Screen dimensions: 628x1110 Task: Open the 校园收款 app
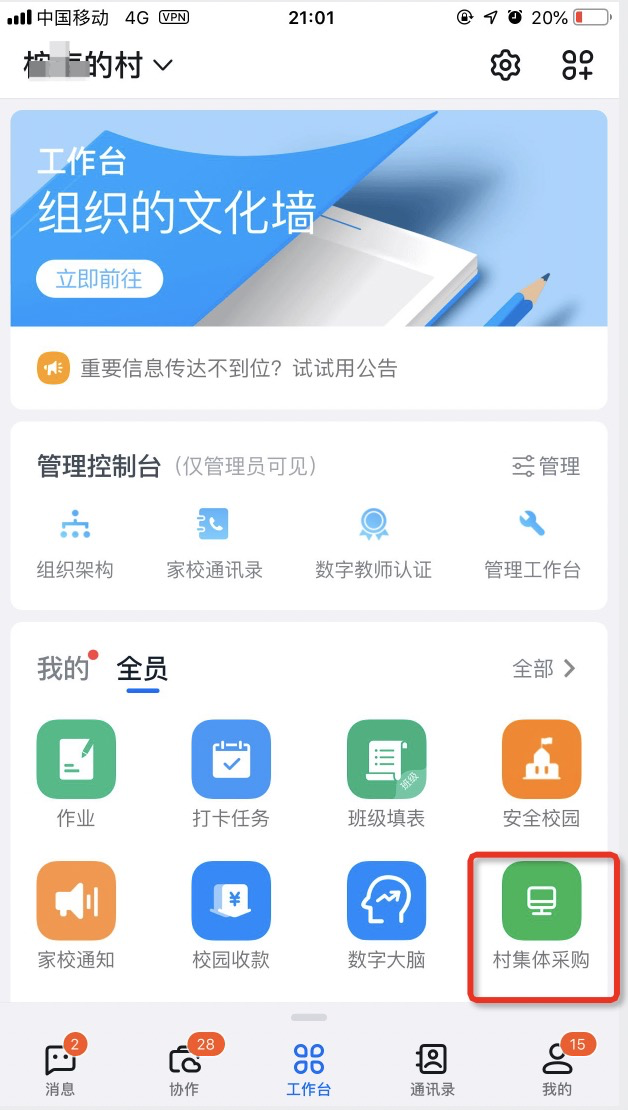pos(231,914)
